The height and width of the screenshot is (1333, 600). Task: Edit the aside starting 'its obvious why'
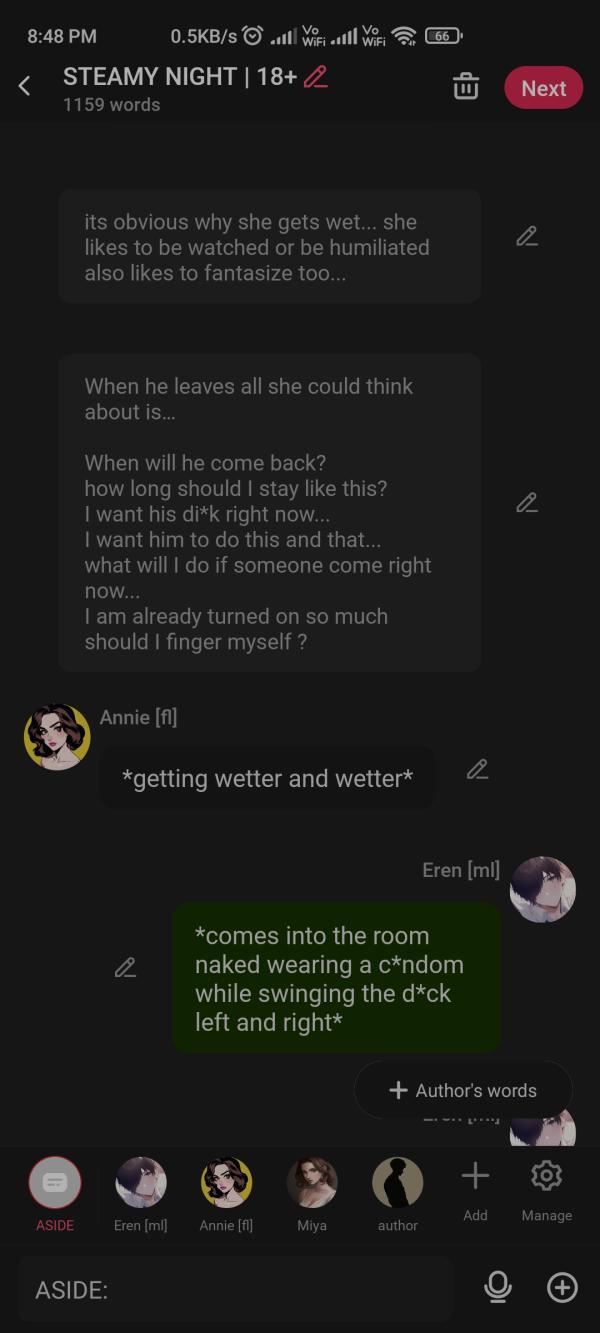527,237
